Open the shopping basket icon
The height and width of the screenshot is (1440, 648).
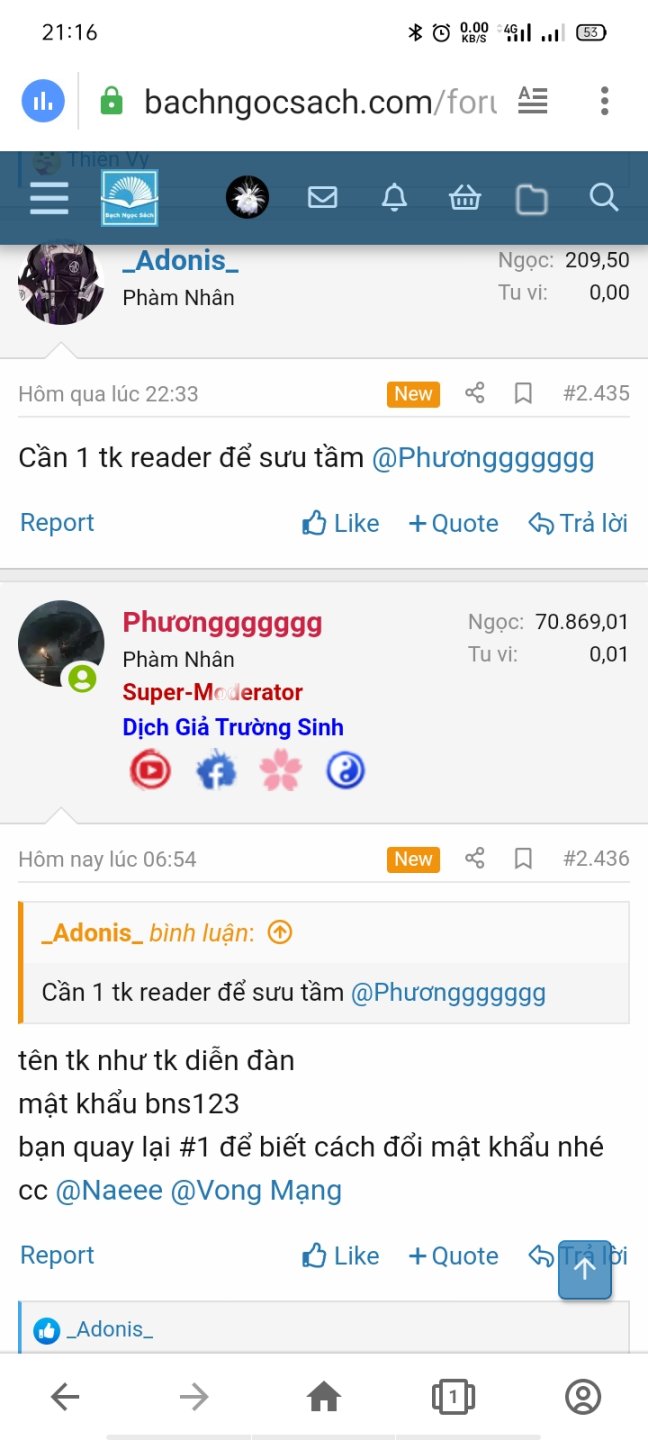coord(464,198)
